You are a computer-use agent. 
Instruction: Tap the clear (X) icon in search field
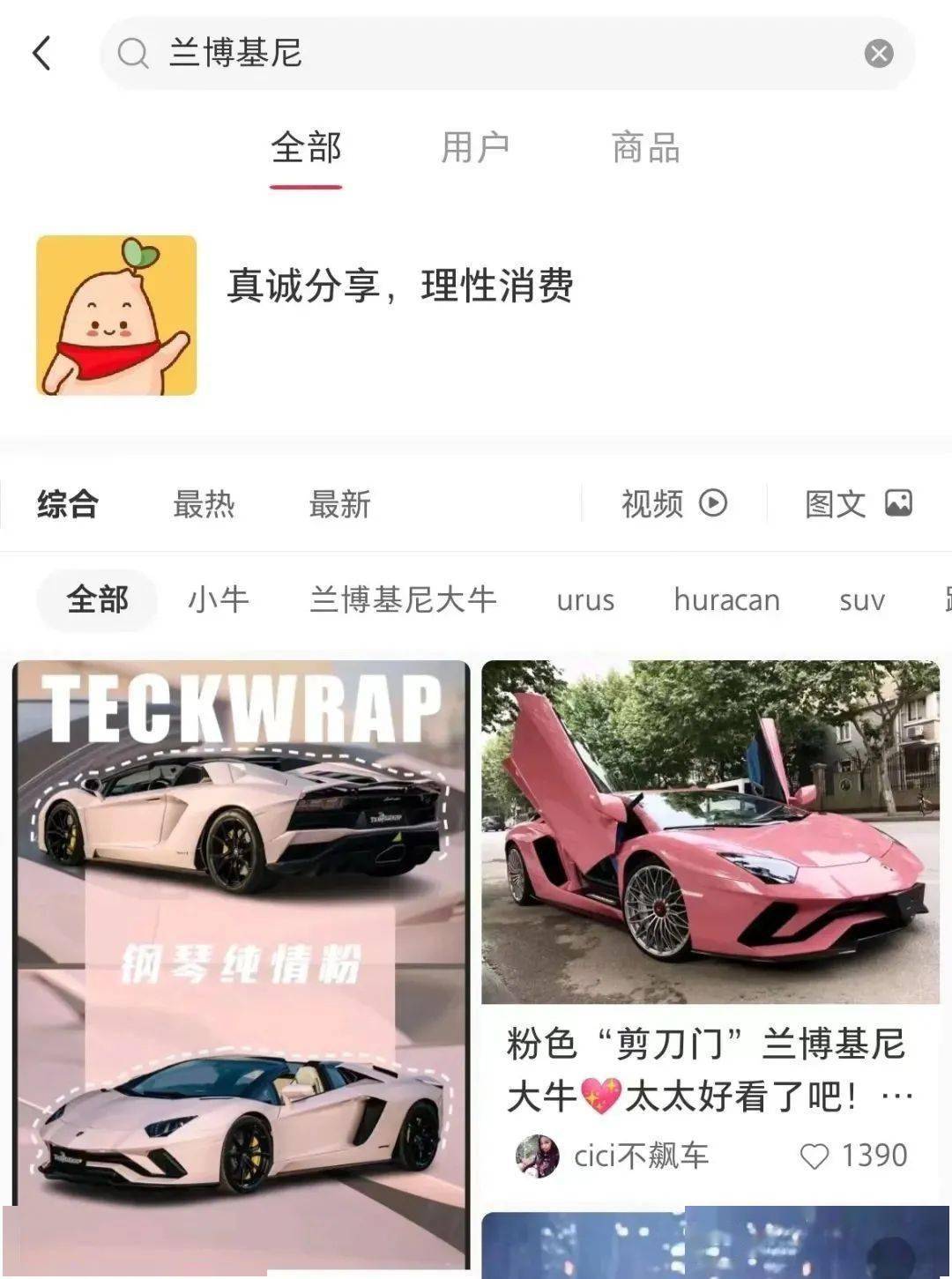pos(877,55)
